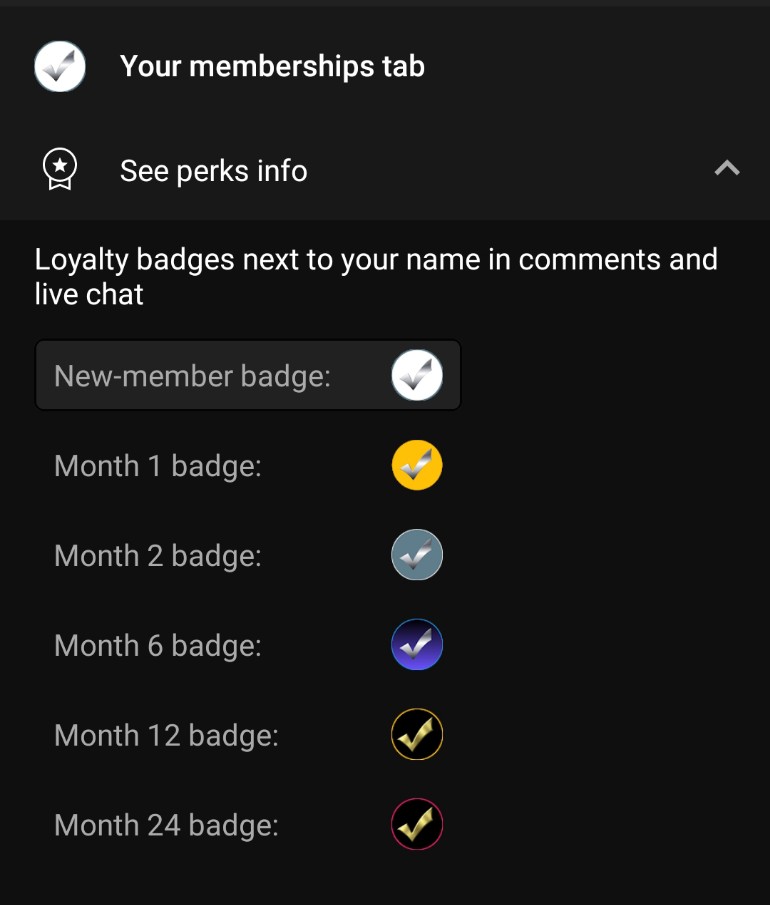Click the gold checkmark inside Month 24 badge

tap(417, 825)
